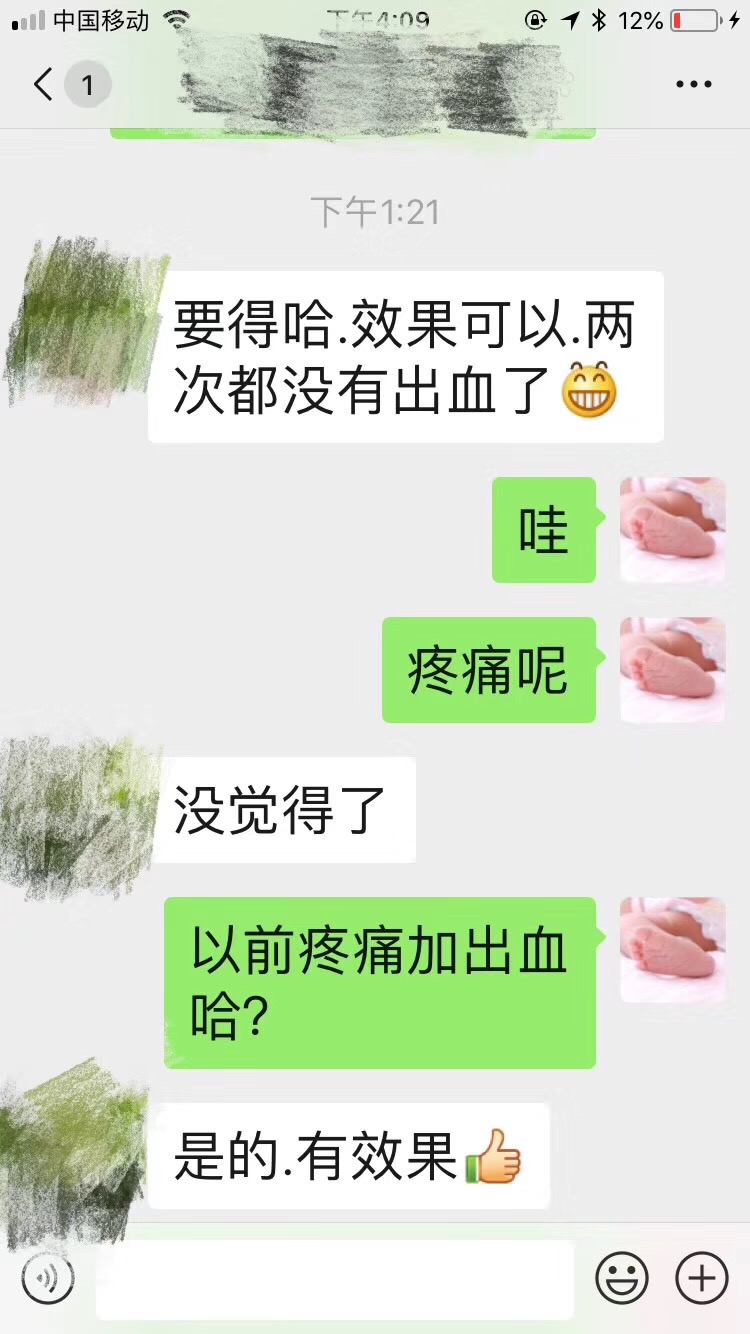The width and height of the screenshot is (750, 1334).
Task: Go back to the chat list
Action: point(44,85)
